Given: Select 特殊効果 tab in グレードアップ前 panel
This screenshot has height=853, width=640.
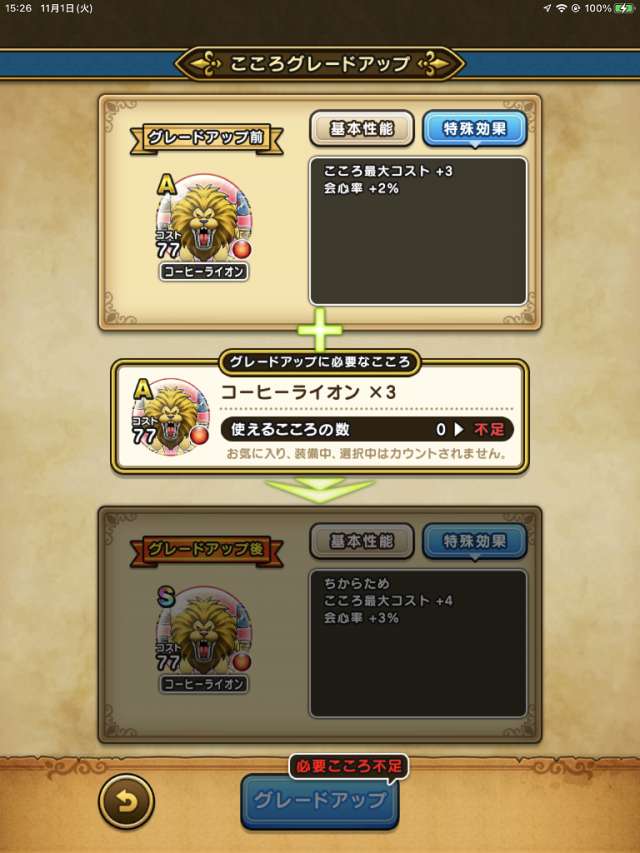Looking at the screenshot, I should click(x=474, y=129).
